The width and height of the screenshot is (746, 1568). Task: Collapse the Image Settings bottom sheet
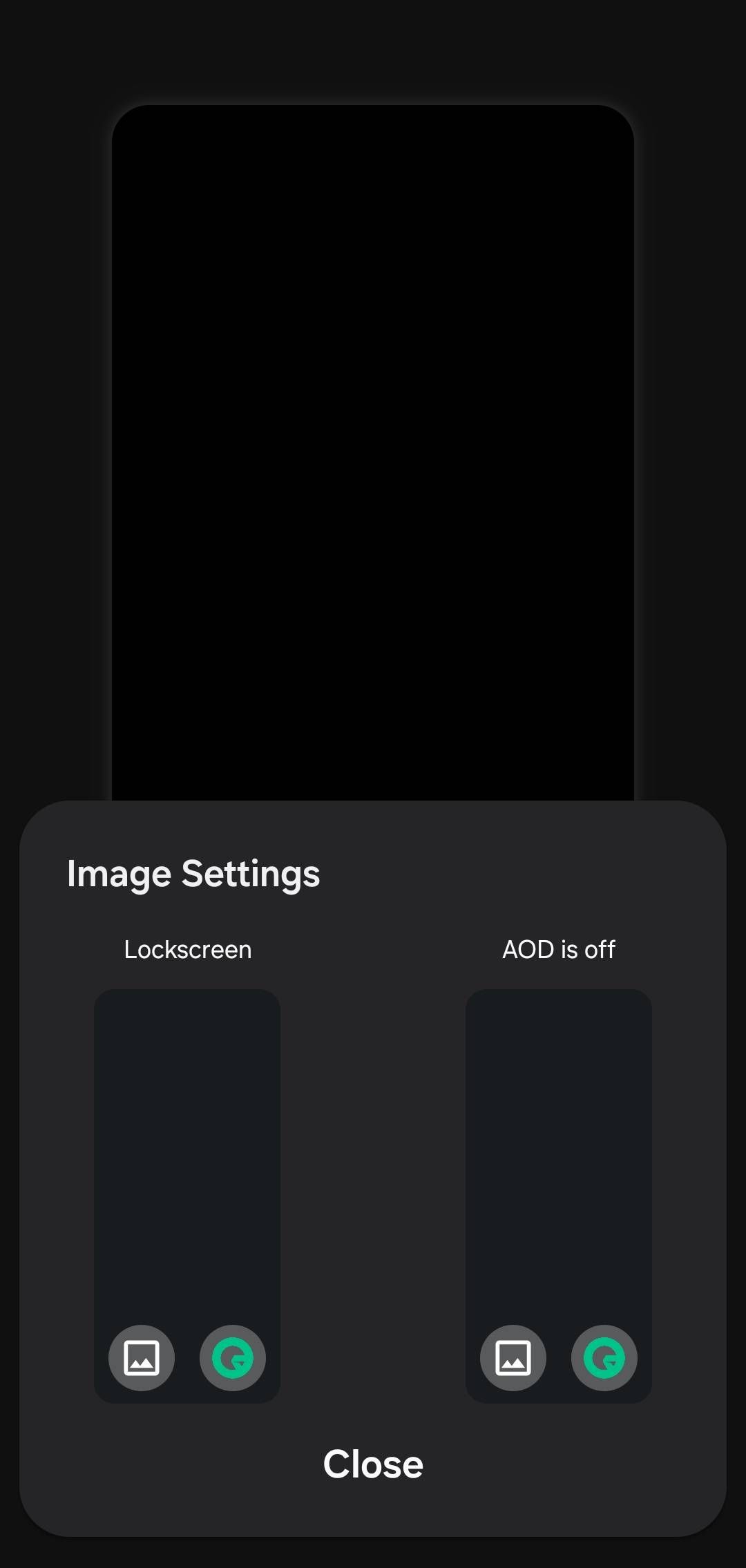tap(373, 1462)
